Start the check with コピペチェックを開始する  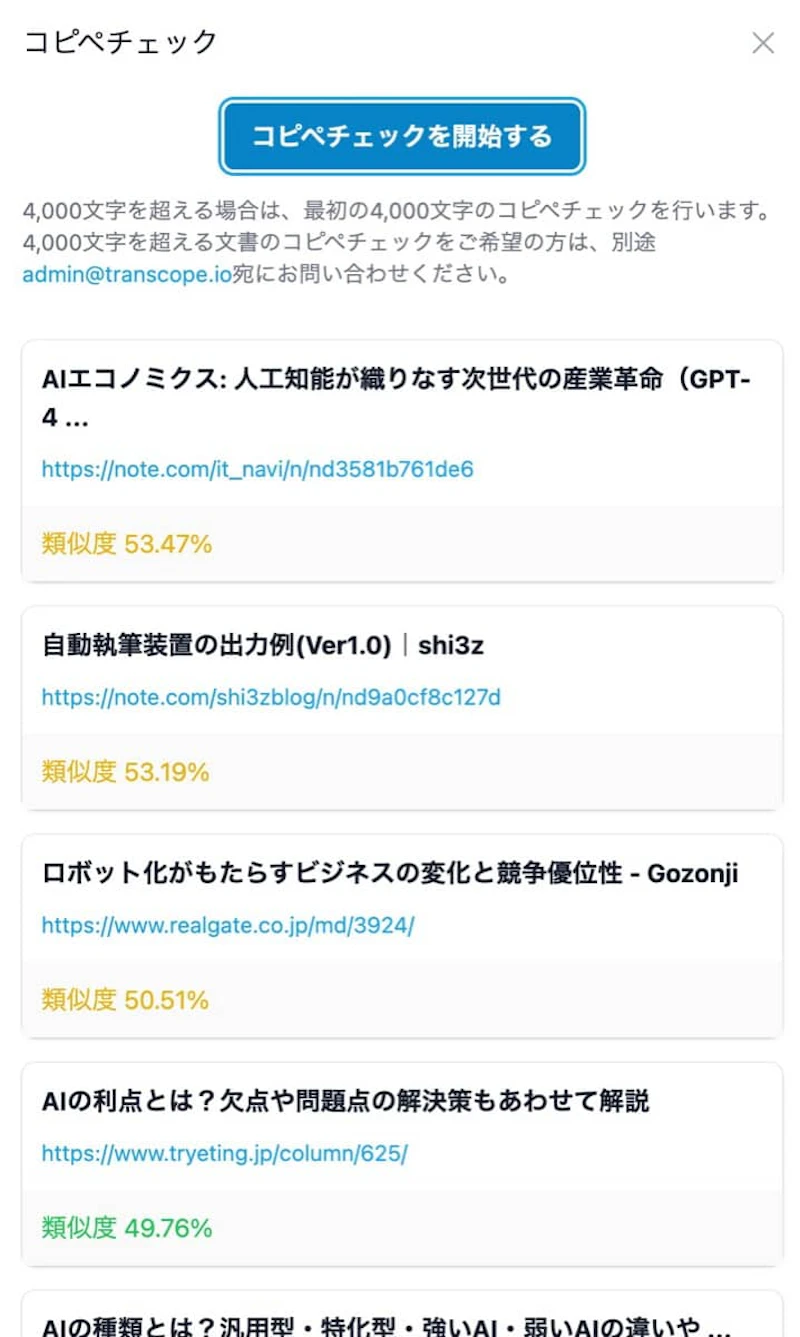(x=402, y=136)
